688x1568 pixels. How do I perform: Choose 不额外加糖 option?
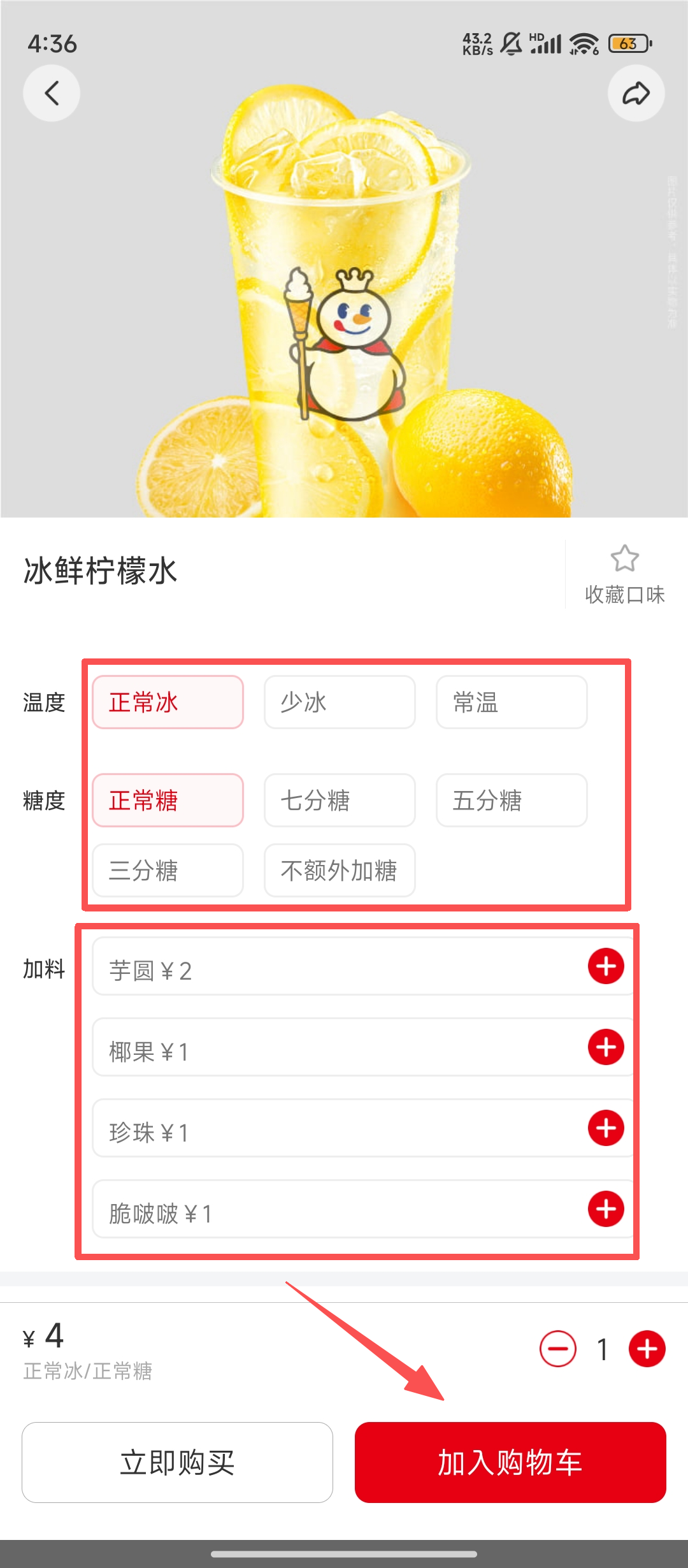tap(340, 870)
